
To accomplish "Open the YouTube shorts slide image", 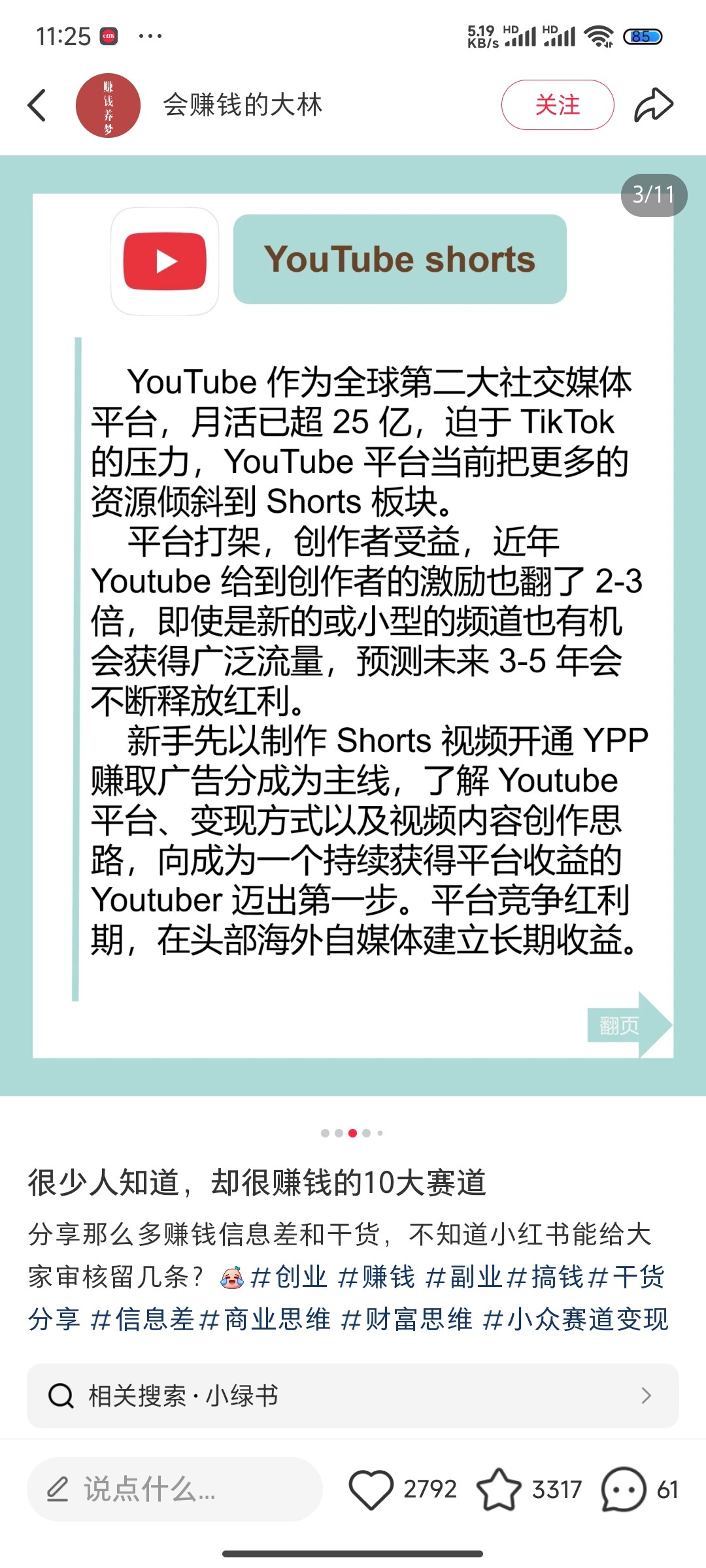I will [x=353, y=625].
